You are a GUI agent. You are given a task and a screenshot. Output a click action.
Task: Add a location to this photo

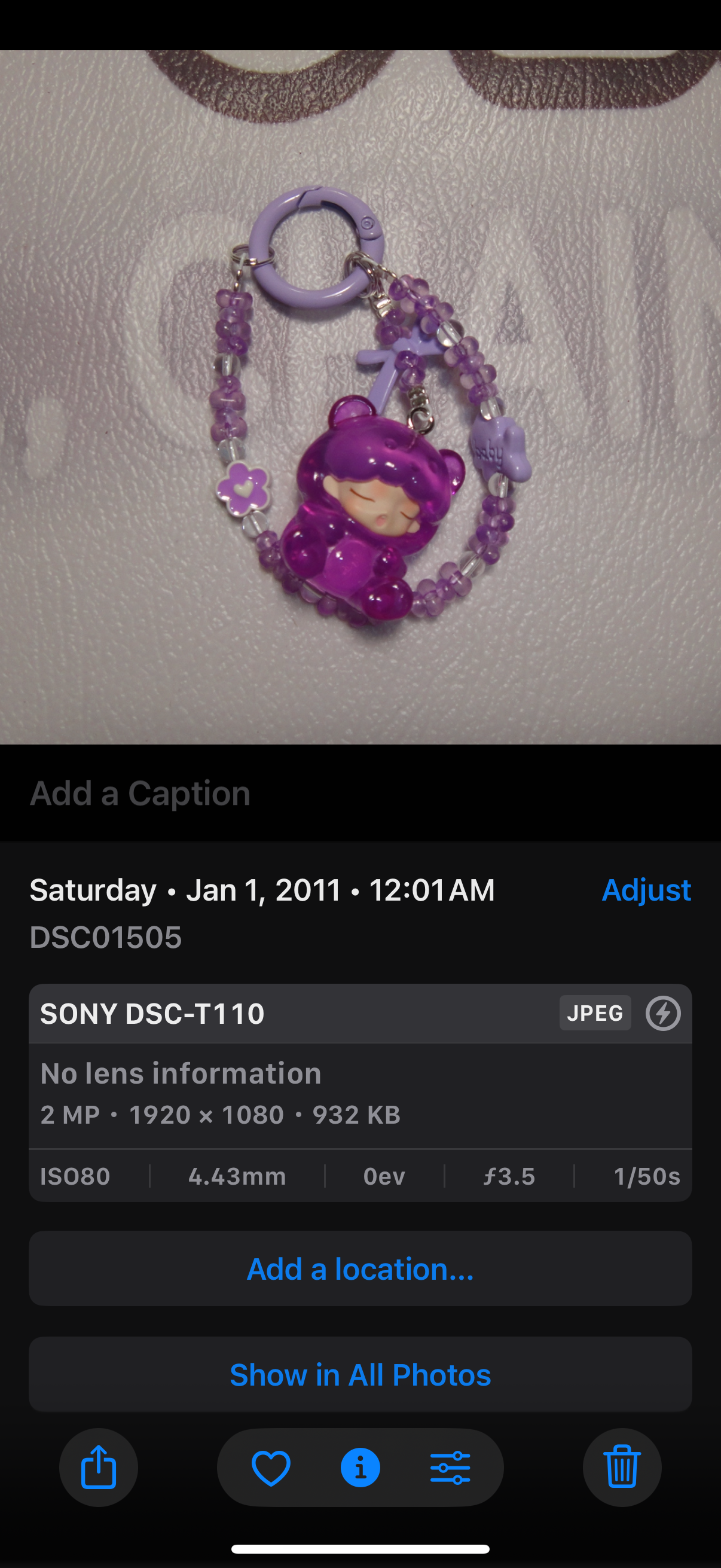click(360, 1269)
